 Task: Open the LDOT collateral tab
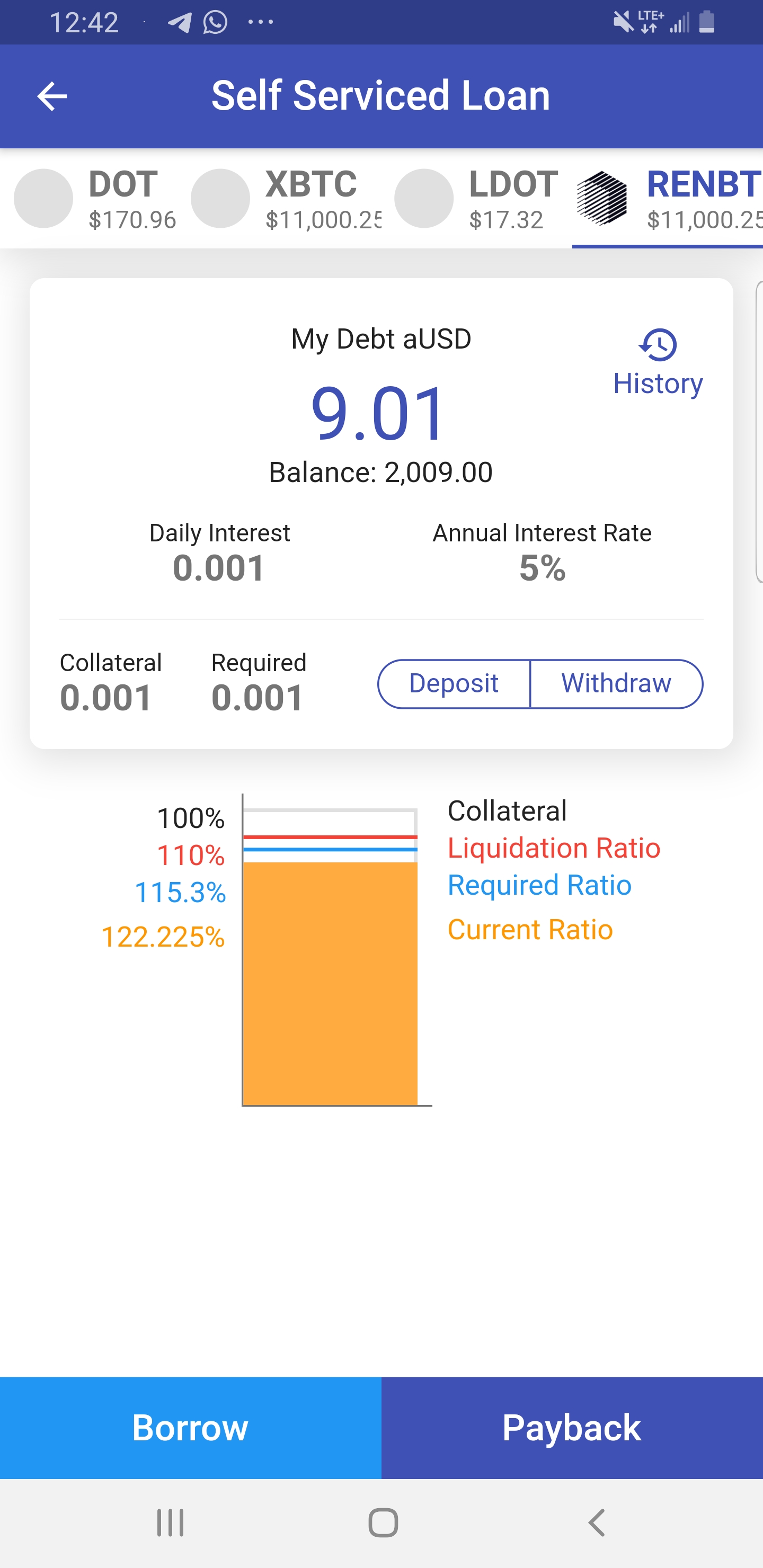coord(476,199)
